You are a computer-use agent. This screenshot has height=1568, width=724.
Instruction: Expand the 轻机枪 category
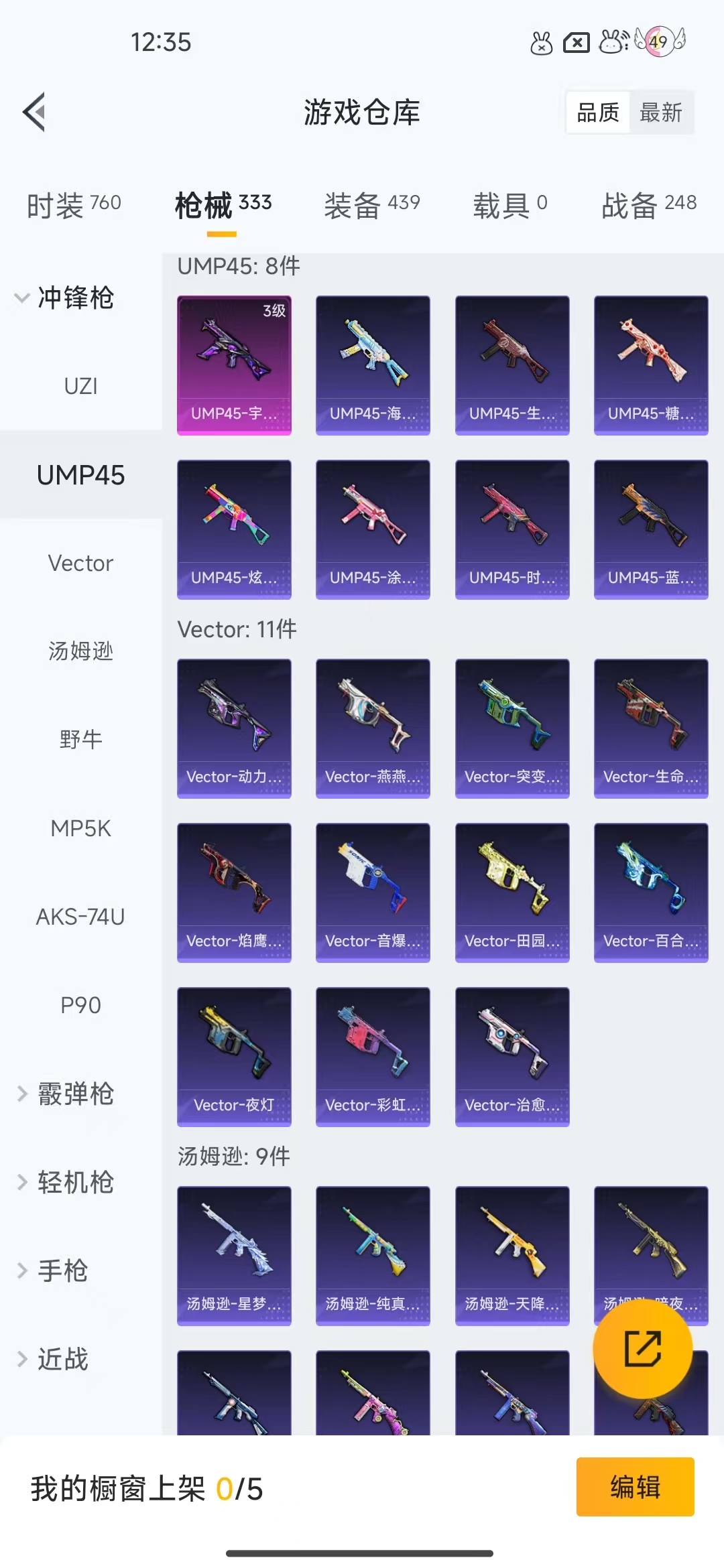pyautogui.click(x=64, y=1183)
